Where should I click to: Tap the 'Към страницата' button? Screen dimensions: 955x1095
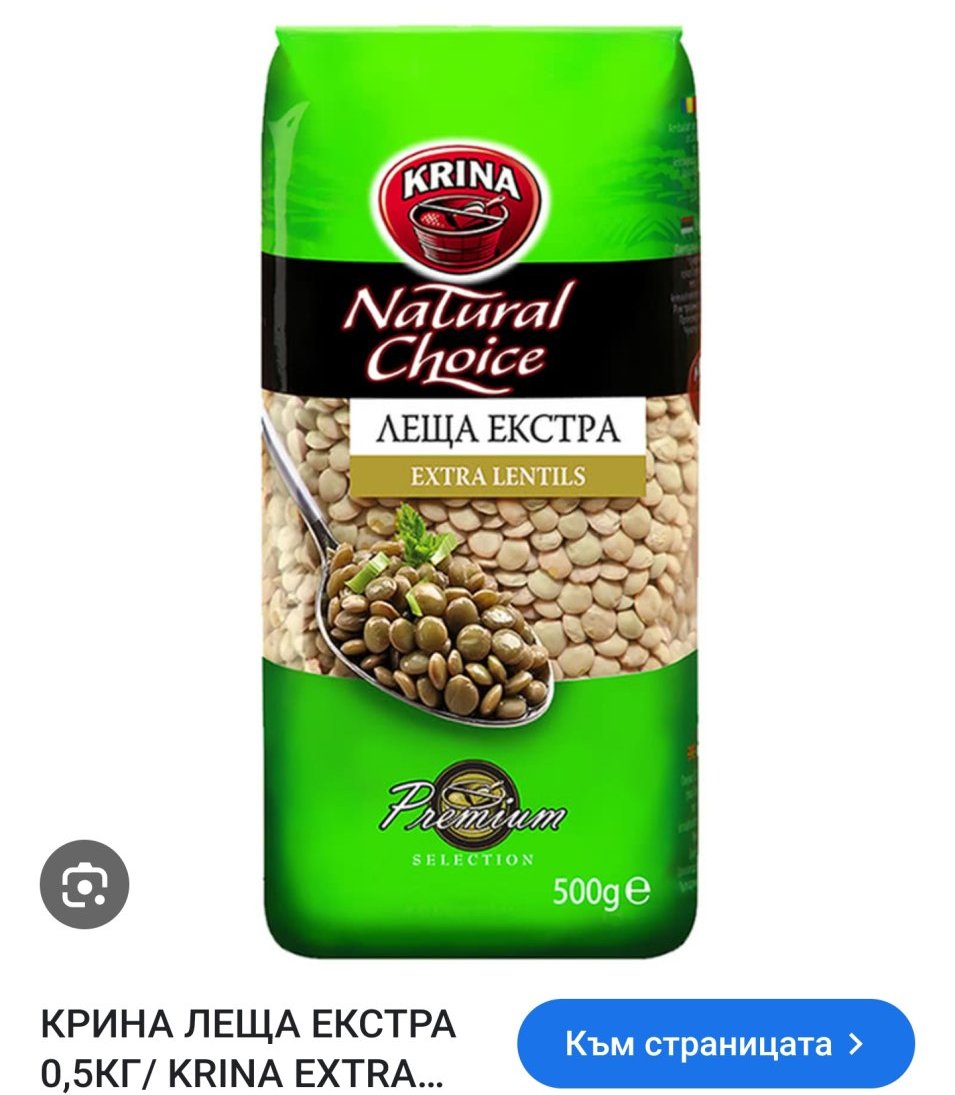715,1044
